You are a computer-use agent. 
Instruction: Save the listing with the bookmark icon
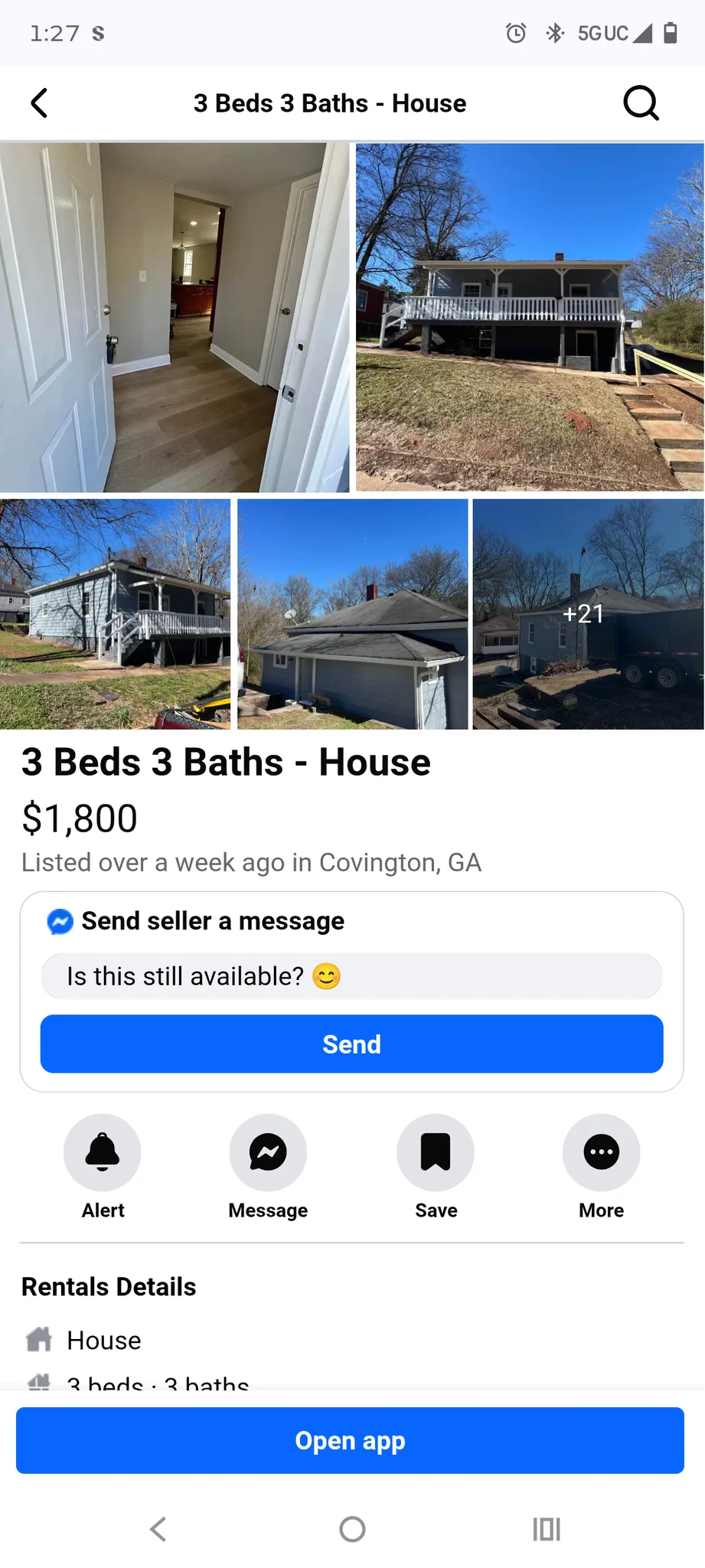(x=435, y=1152)
